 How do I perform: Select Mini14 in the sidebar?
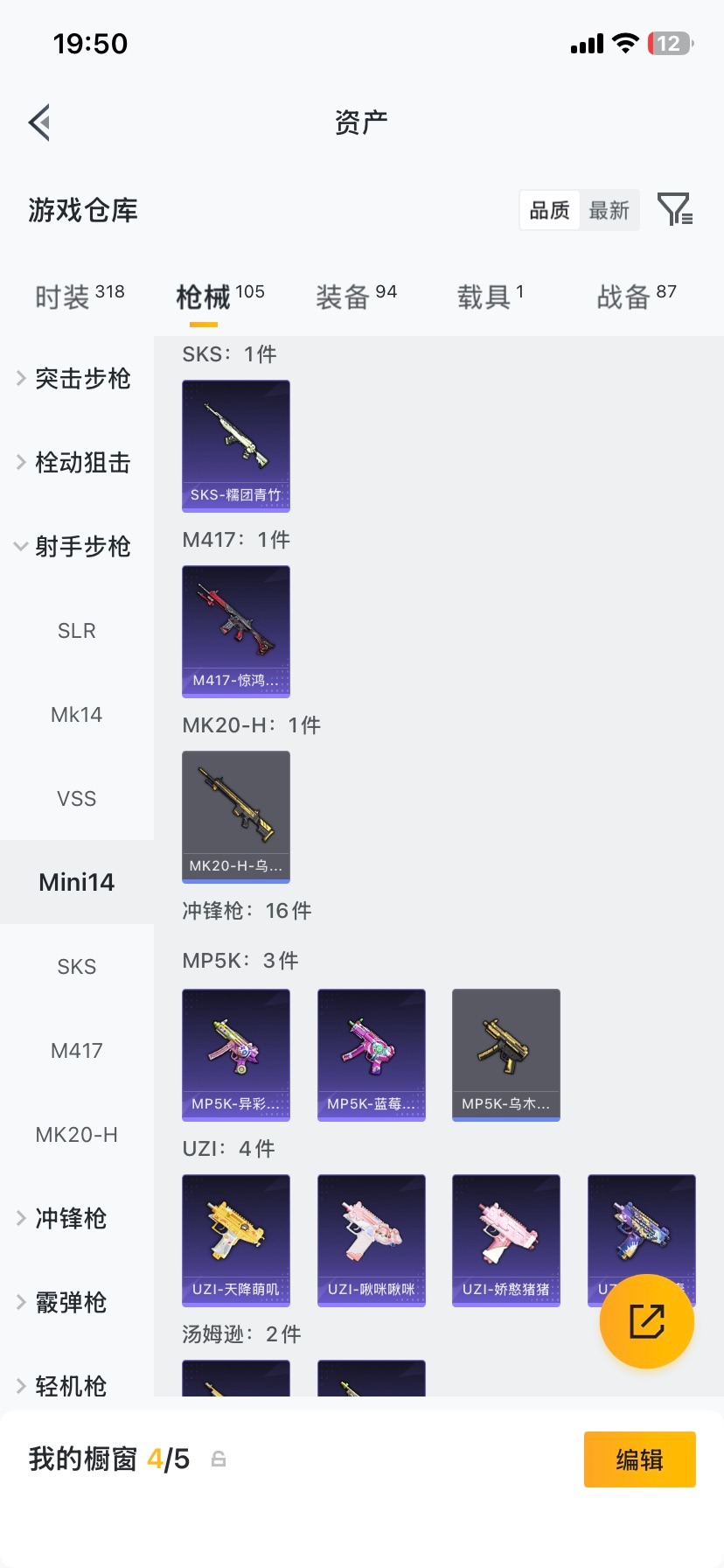pyautogui.click(x=76, y=882)
